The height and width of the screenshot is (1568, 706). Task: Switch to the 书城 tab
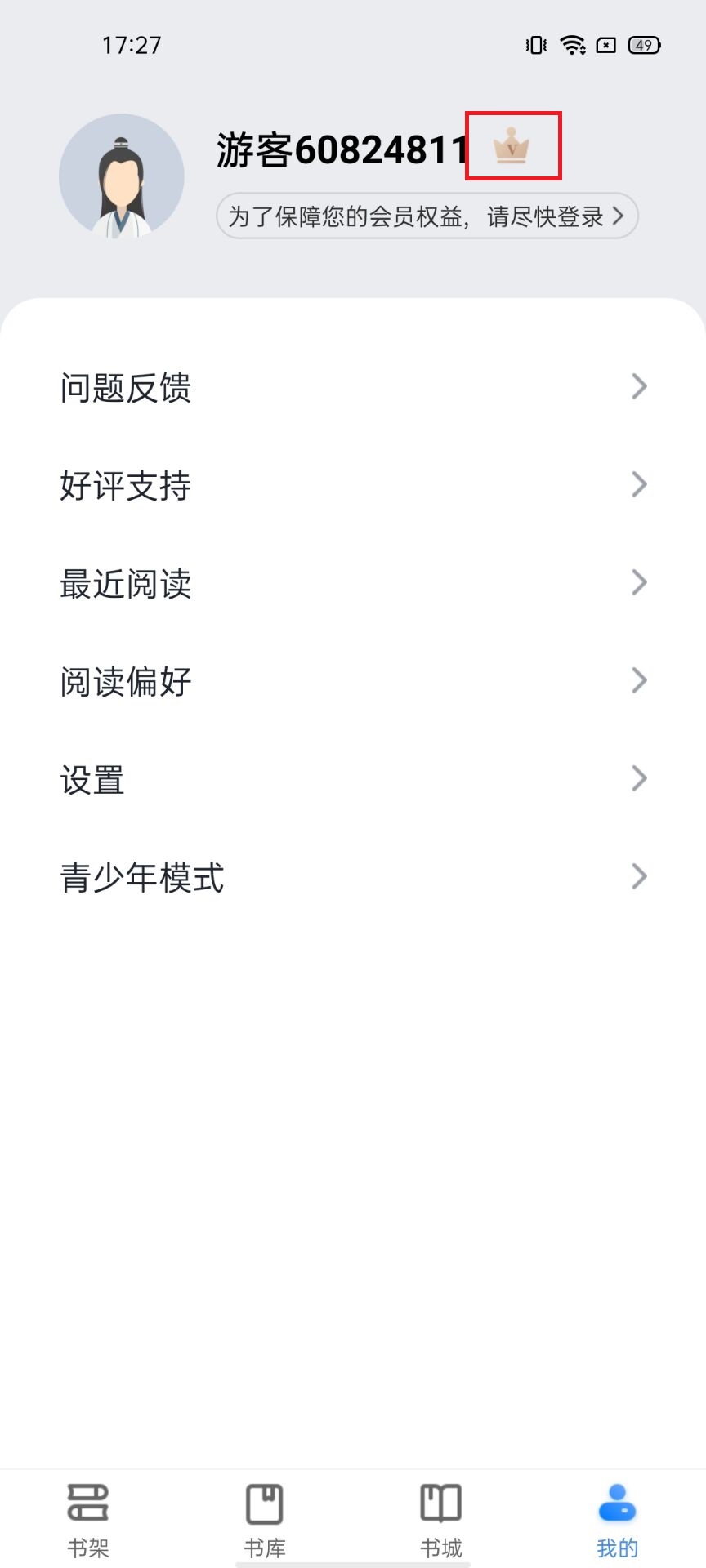coord(441,1520)
